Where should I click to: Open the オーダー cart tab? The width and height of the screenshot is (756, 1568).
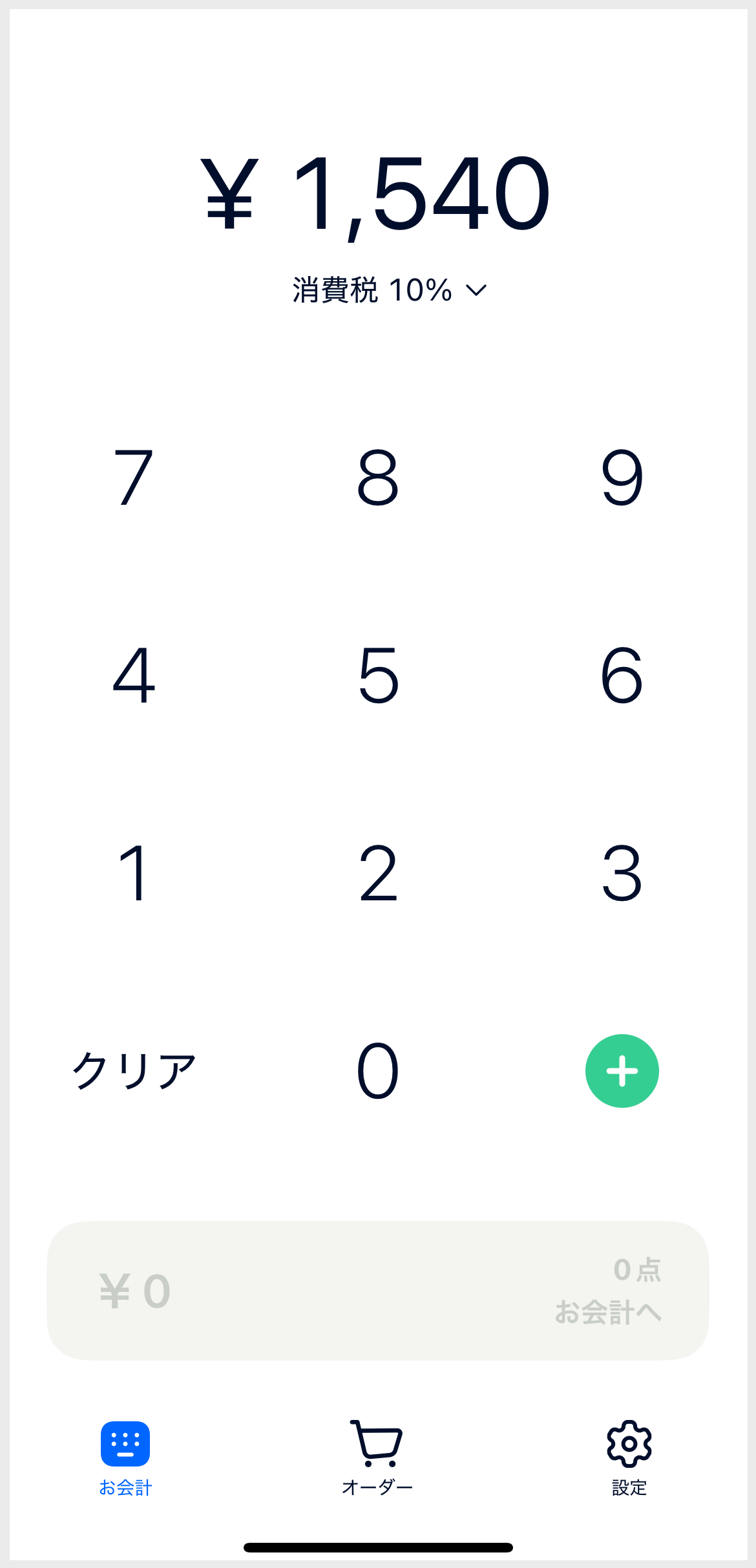tap(377, 1459)
